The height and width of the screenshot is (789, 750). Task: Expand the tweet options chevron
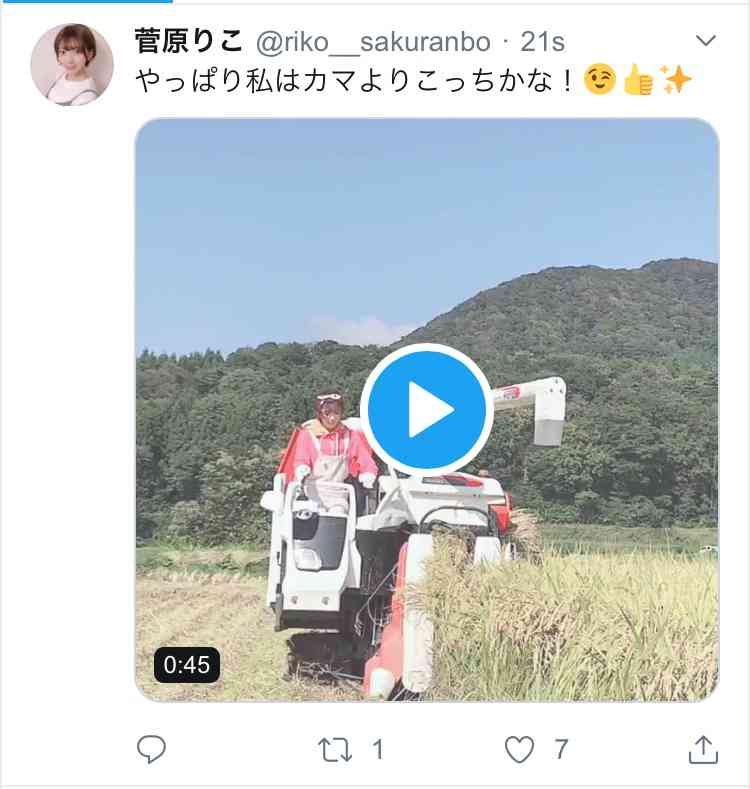[x=705, y=41]
